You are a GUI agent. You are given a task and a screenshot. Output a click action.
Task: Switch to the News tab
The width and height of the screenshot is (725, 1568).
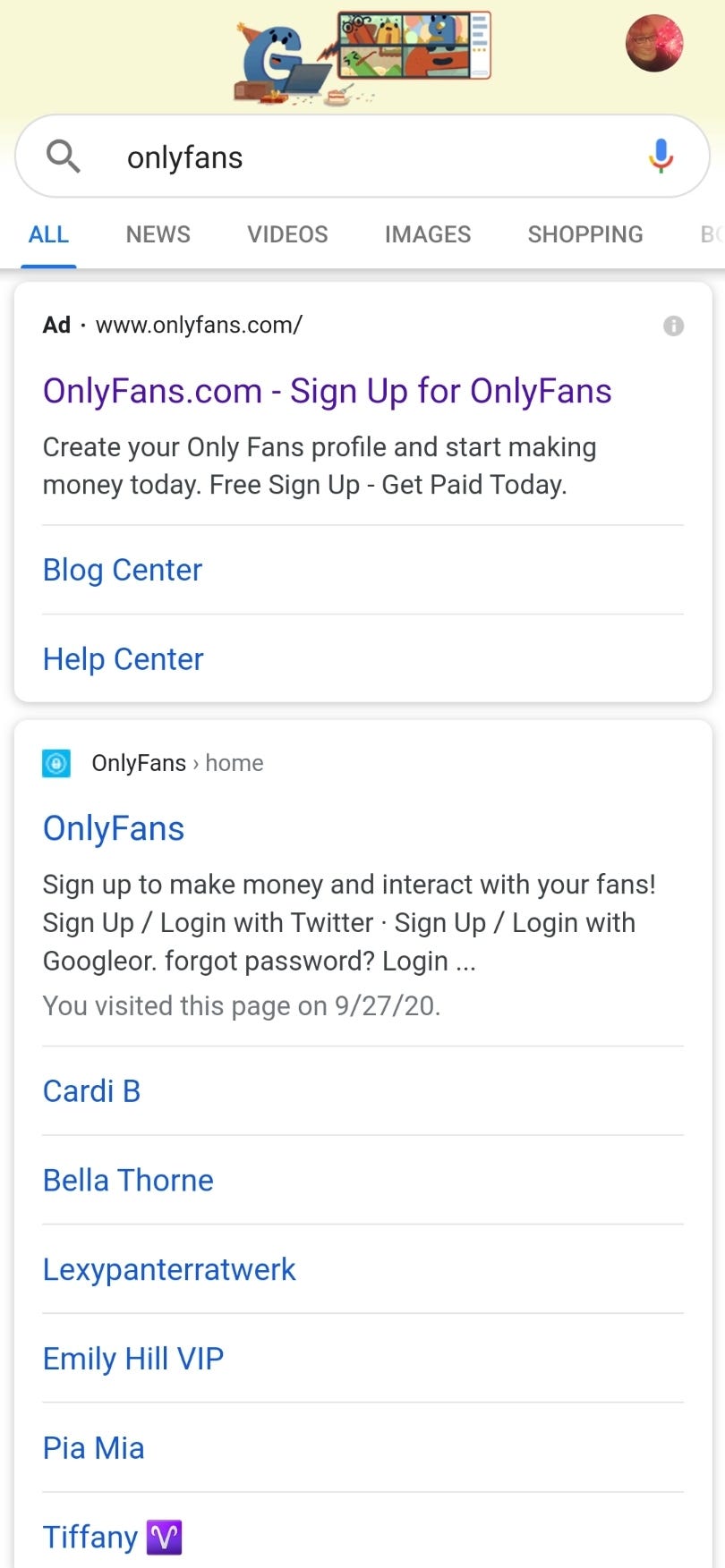click(158, 234)
